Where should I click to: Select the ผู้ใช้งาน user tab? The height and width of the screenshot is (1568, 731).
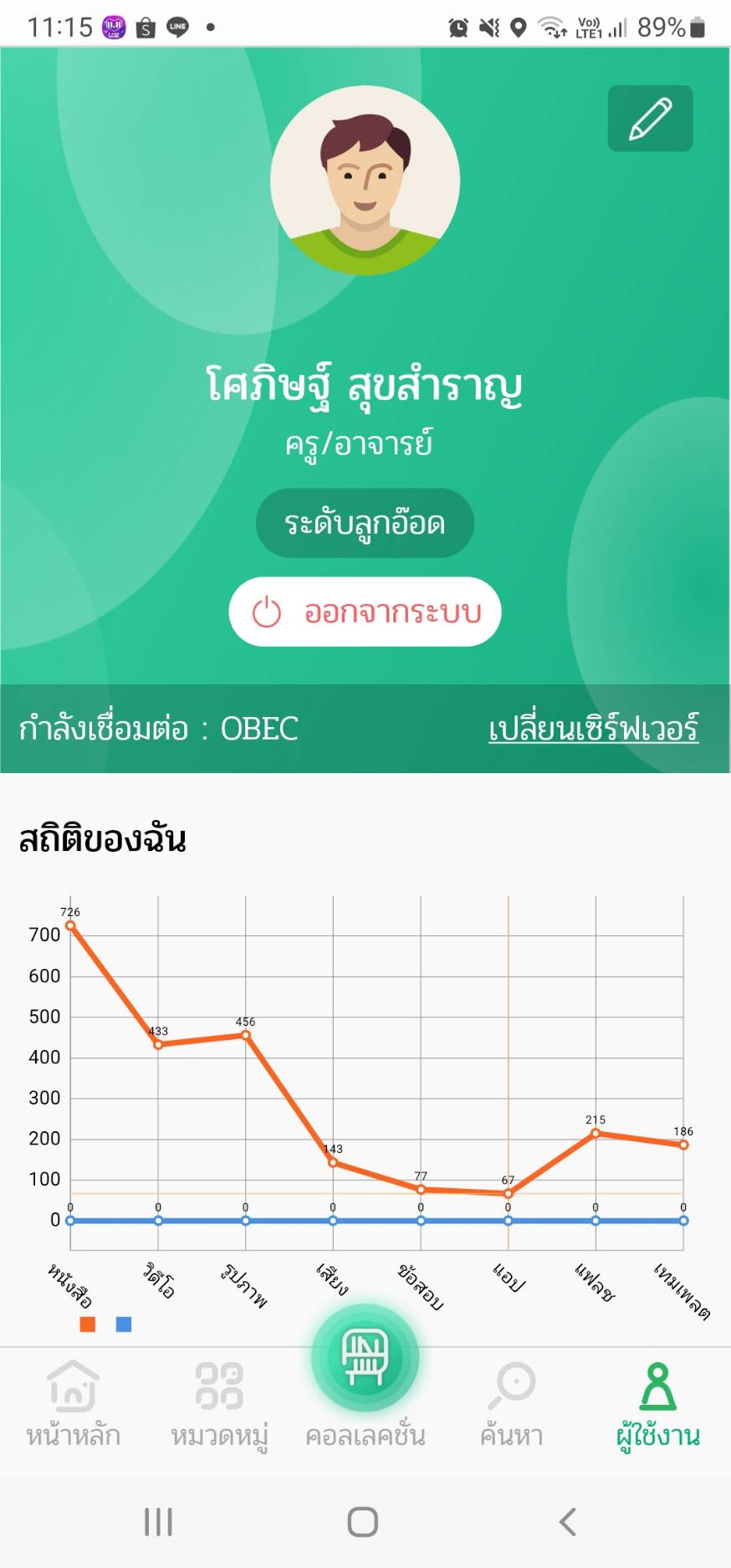(657, 1405)
